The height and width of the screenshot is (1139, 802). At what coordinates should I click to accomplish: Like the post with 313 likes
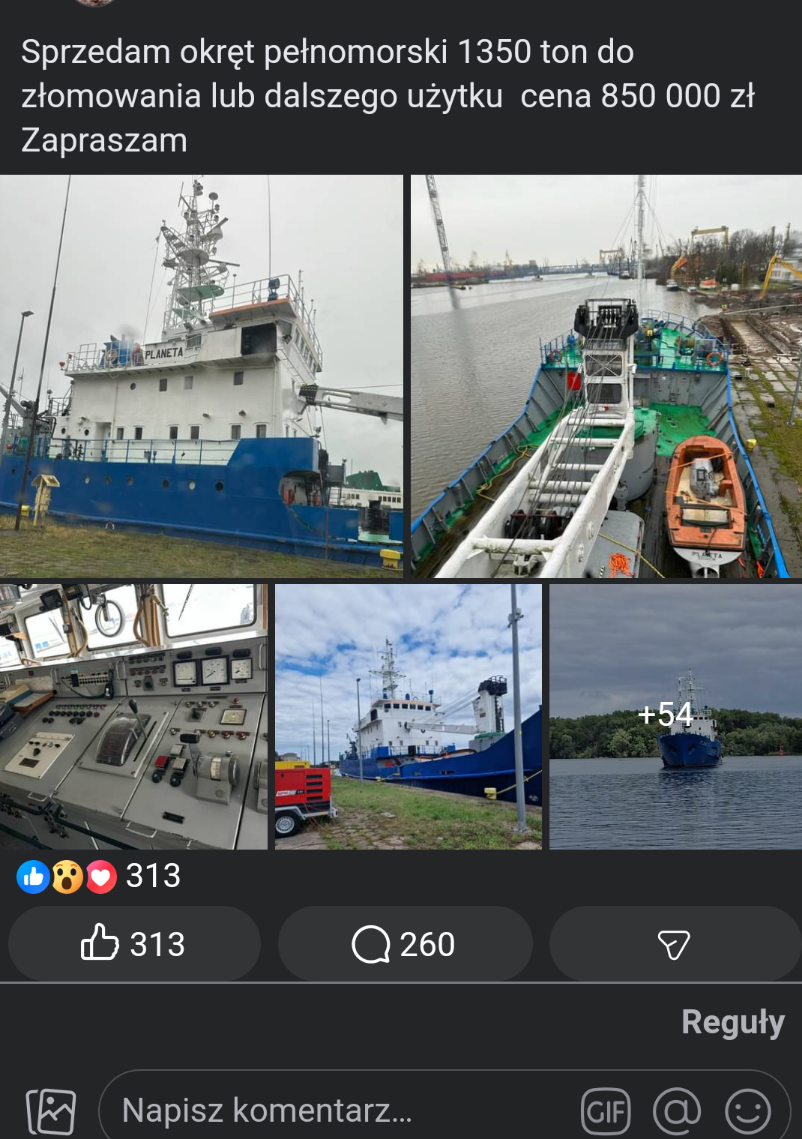click(x=134, y=944)
